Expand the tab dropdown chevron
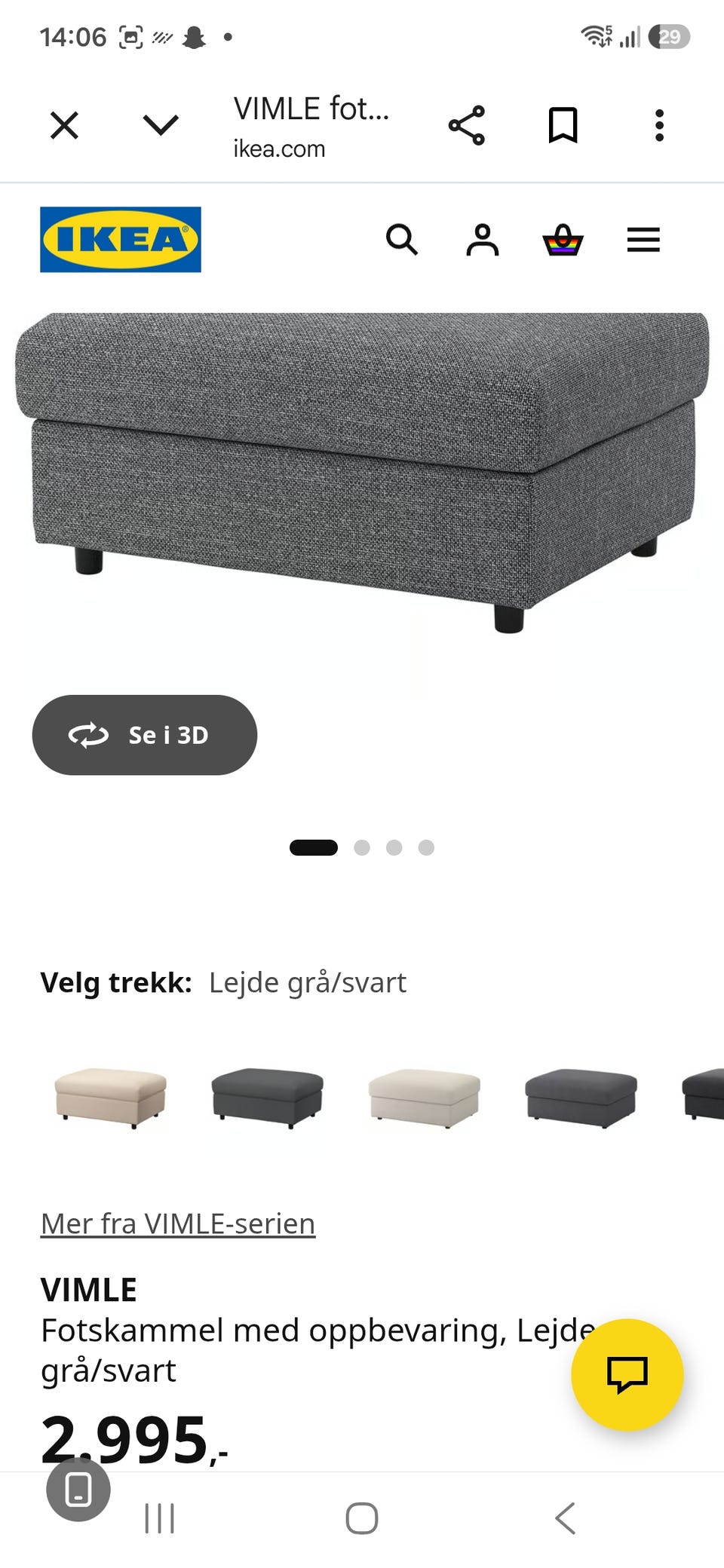 click(x=161, y=125)
